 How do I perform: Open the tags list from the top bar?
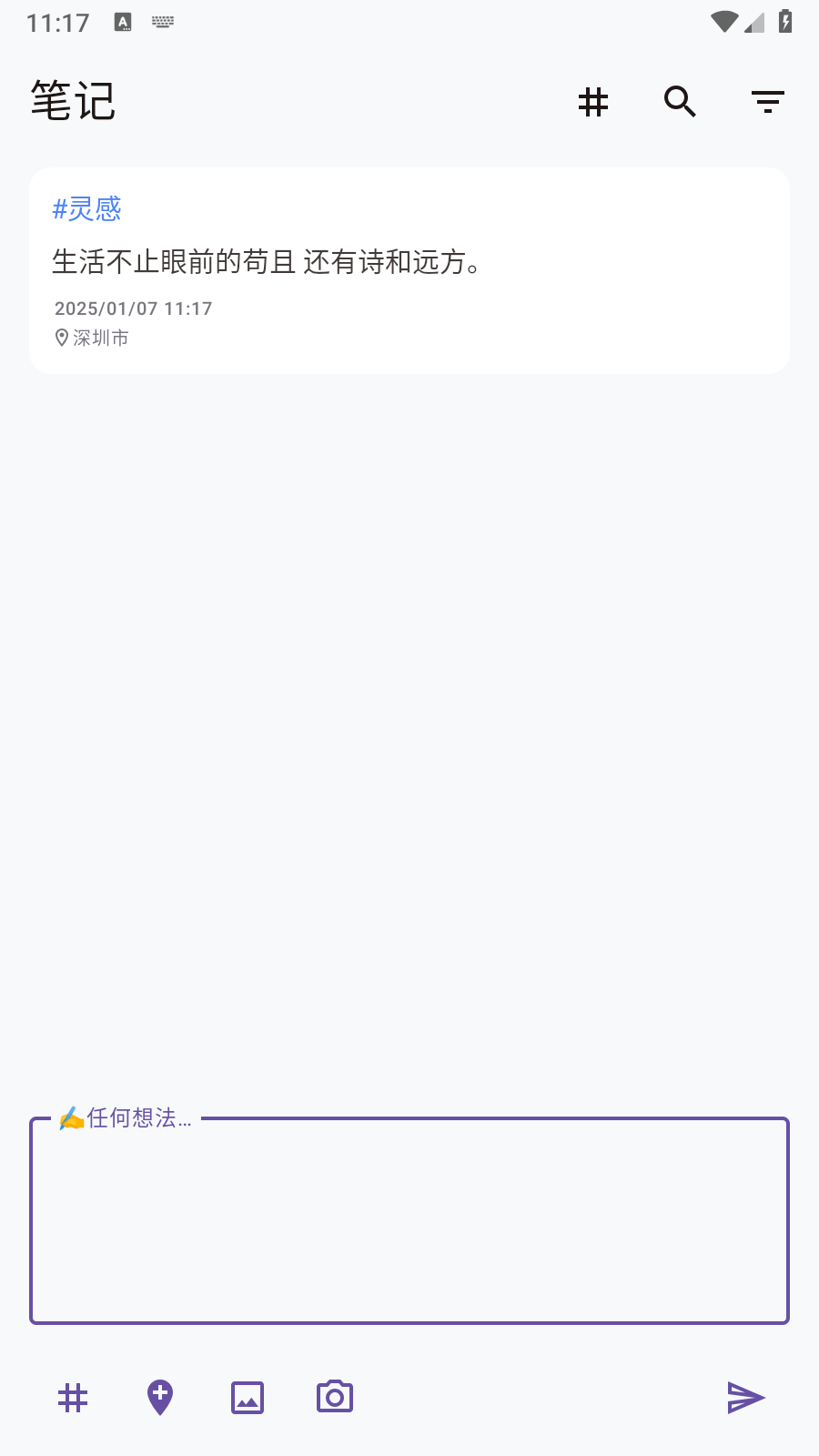click(593, 102)
